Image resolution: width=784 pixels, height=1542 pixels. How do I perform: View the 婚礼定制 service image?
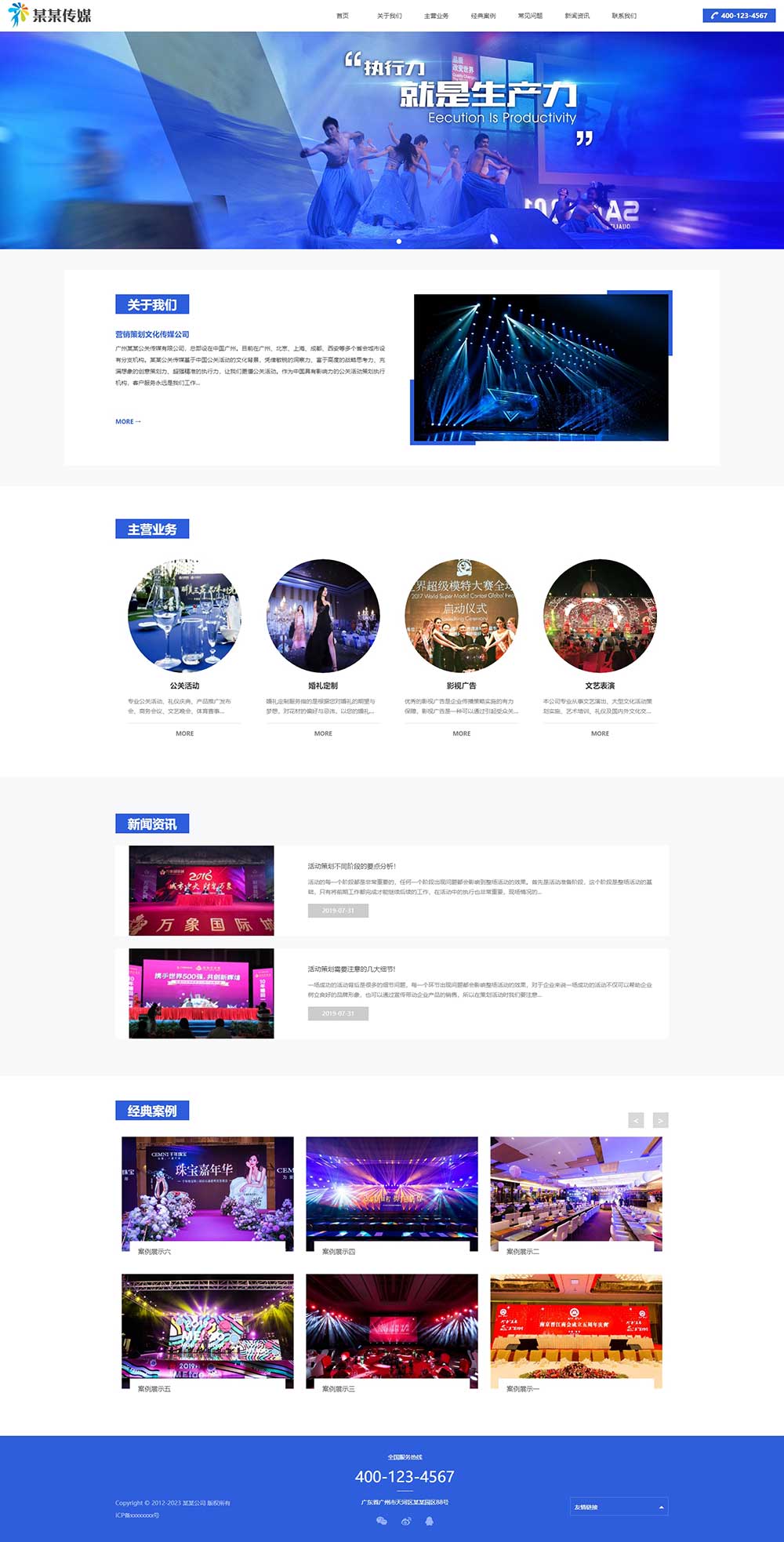tap(323, 616)
